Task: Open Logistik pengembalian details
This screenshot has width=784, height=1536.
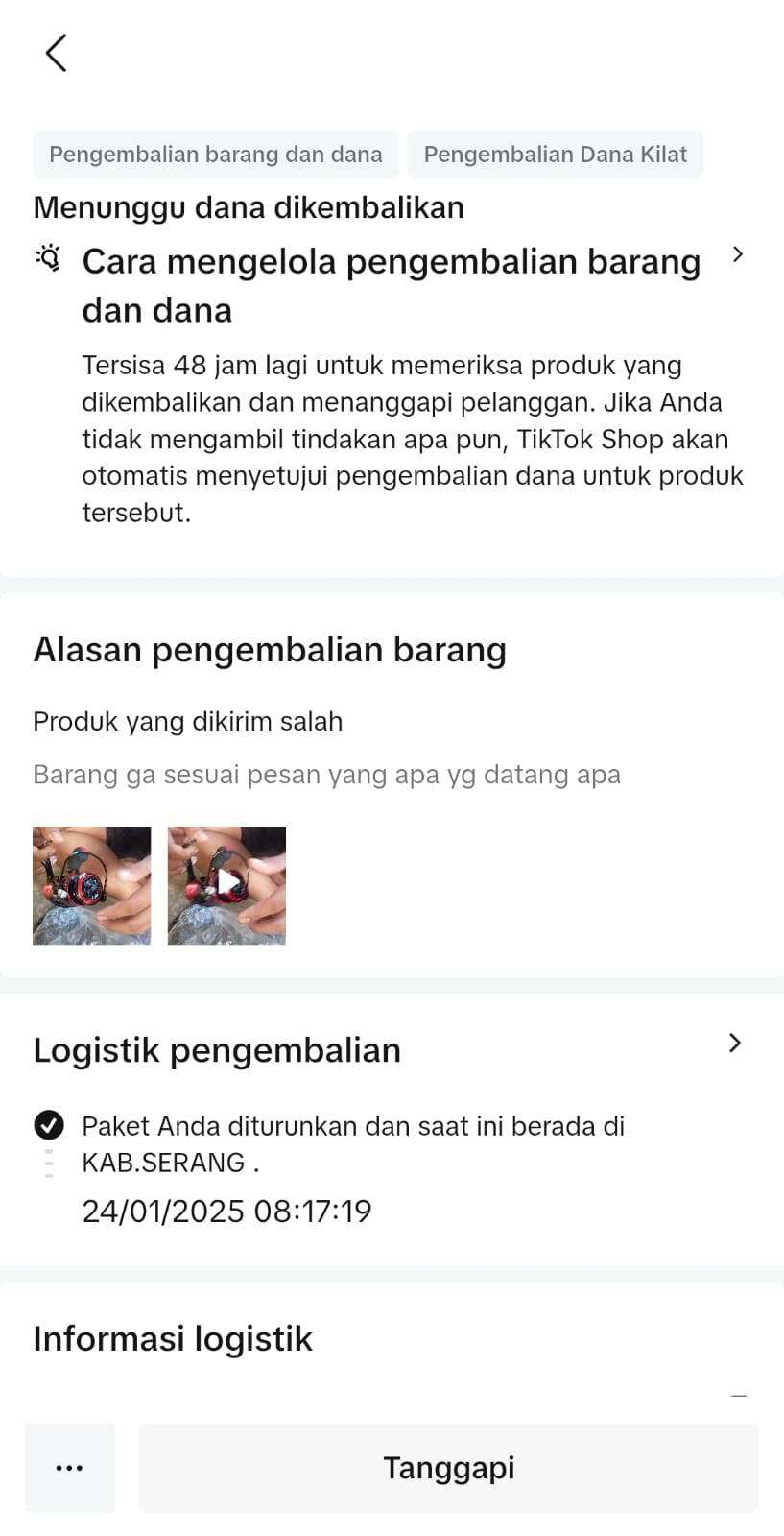Action: click(392, 1049)
